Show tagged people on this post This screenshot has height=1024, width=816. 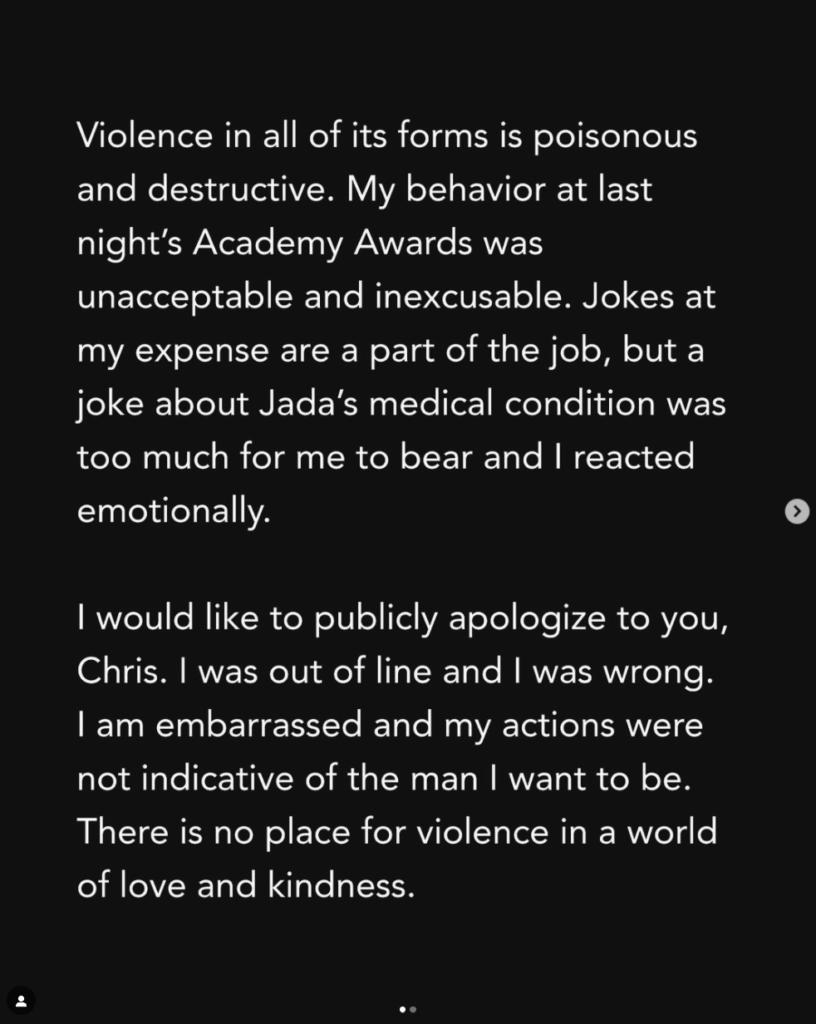tap(22, 999)
